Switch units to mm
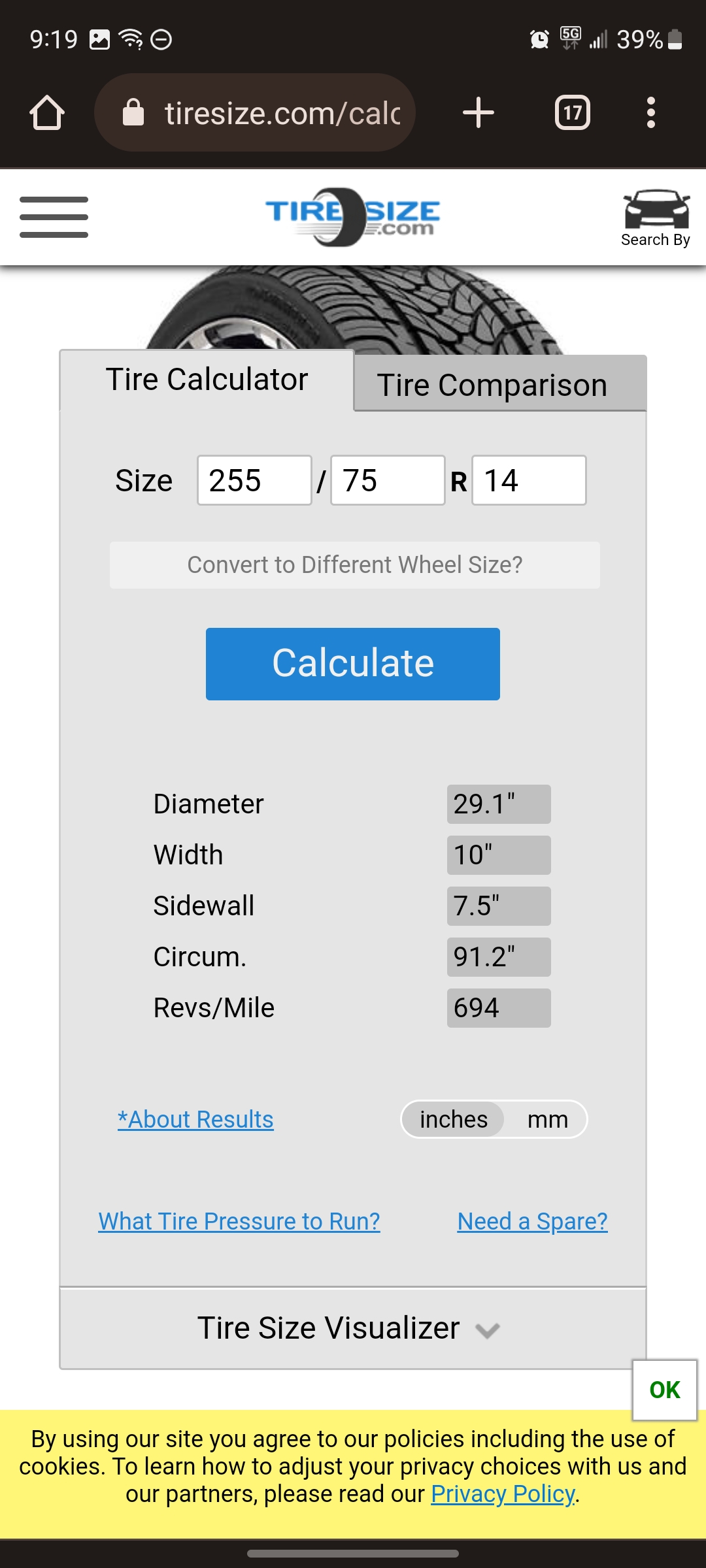Viewport: 706px width, 1568px height. (x=547, y=1119)
